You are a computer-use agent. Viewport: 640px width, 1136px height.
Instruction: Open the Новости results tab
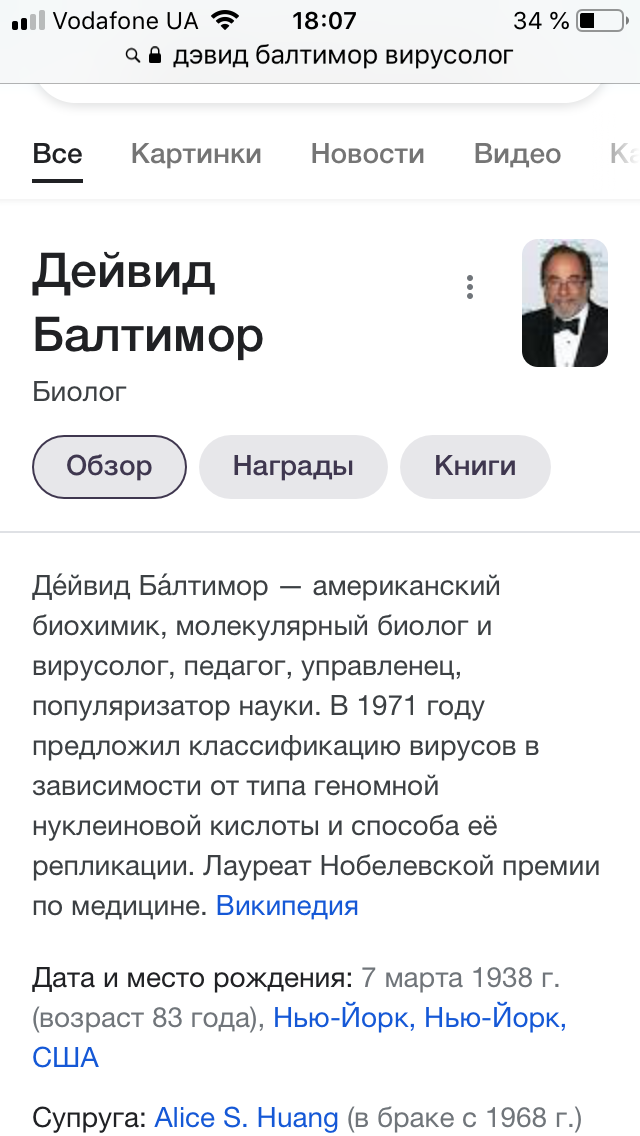point(367,154)
